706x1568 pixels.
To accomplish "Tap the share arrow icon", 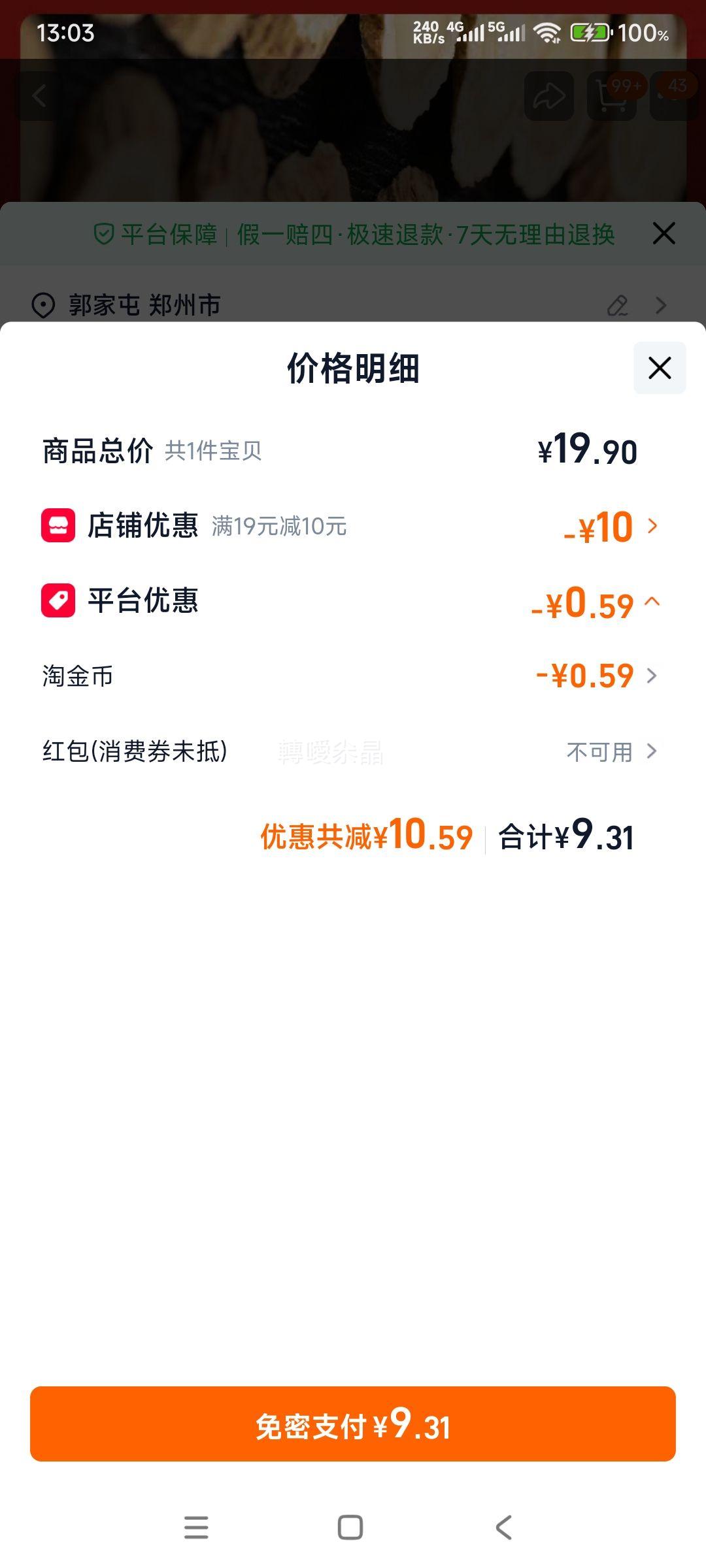I will click(x=548, y=95).
